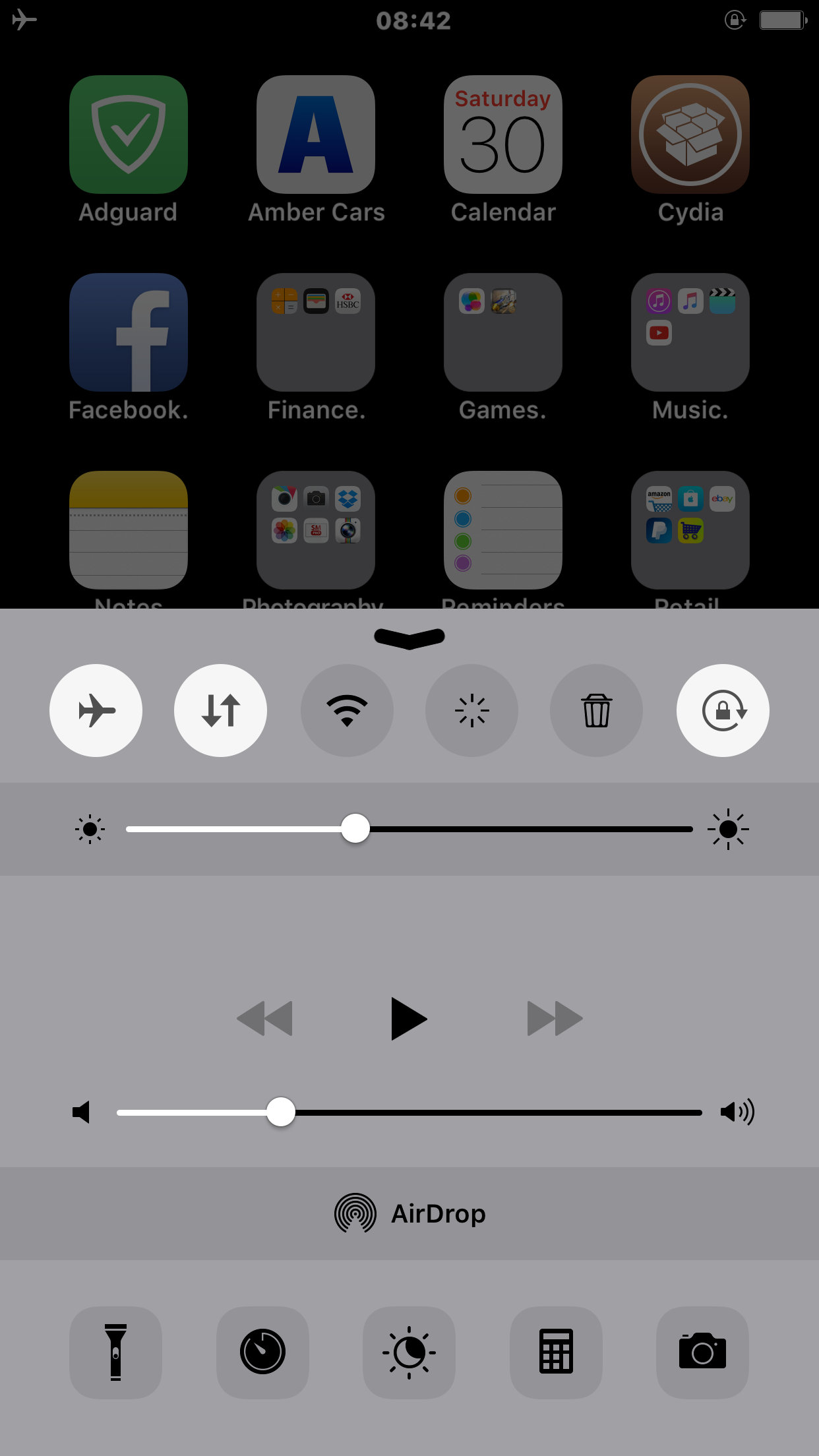Launch the calculator
Screen dimensions: 819x1456
(556, 1352)
